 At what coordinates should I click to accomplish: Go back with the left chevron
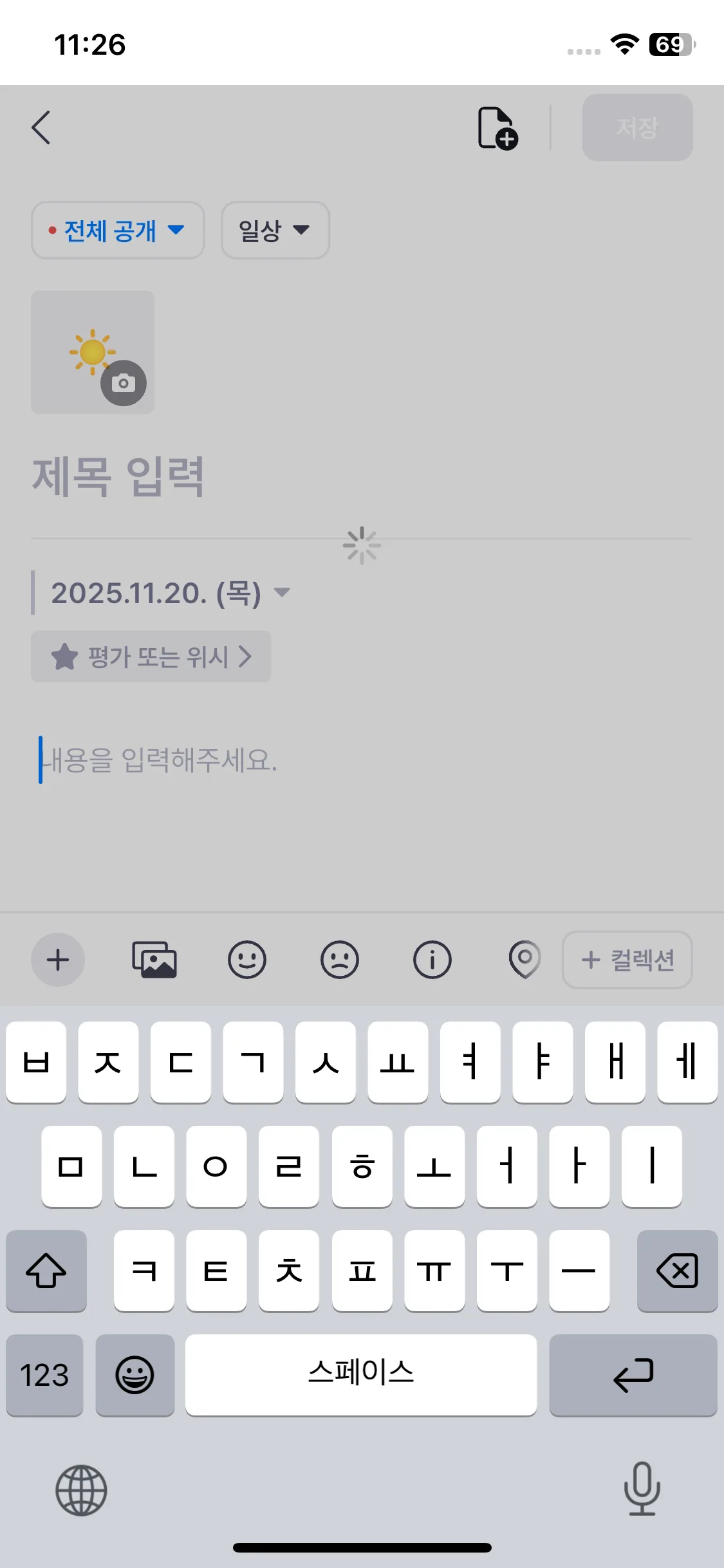40,127
